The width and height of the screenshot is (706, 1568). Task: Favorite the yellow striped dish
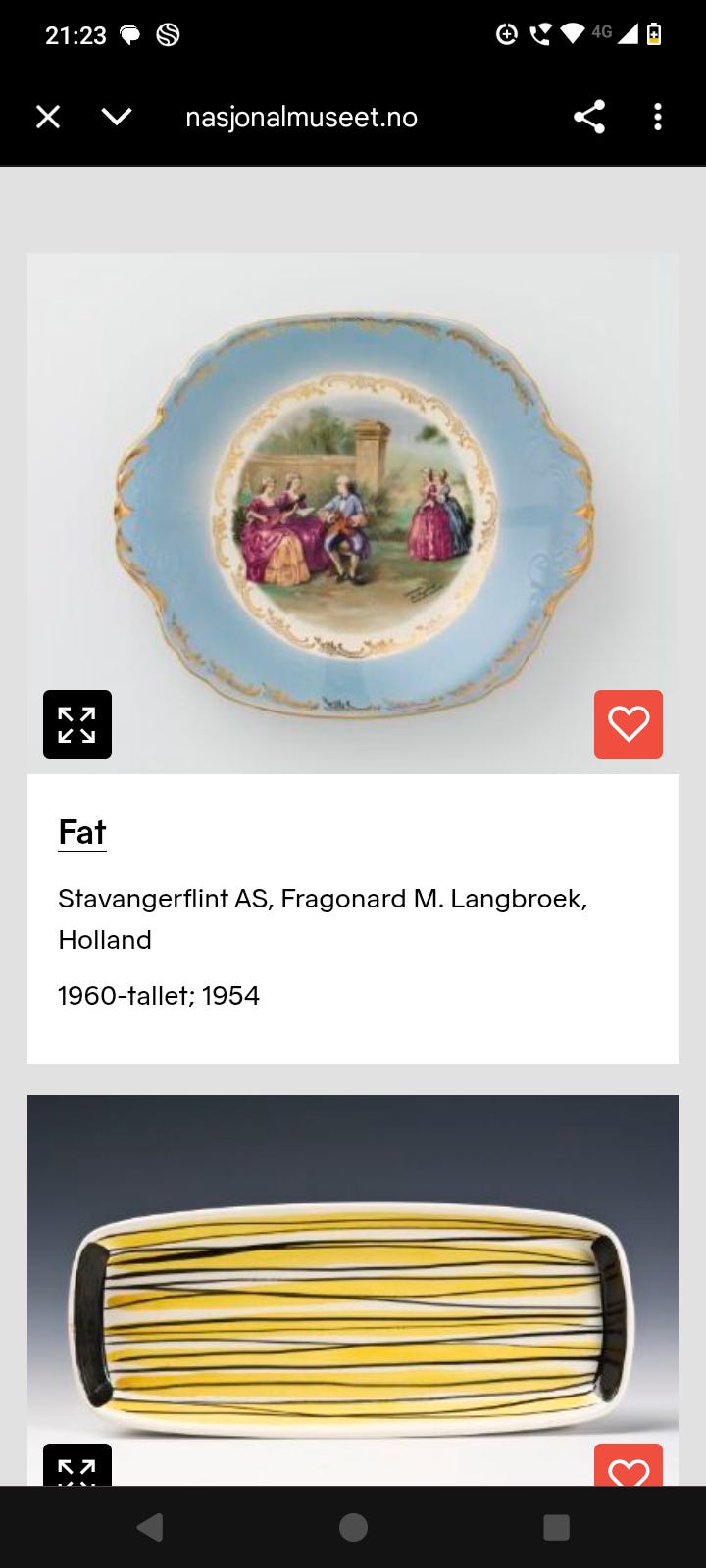[630, 1470]
